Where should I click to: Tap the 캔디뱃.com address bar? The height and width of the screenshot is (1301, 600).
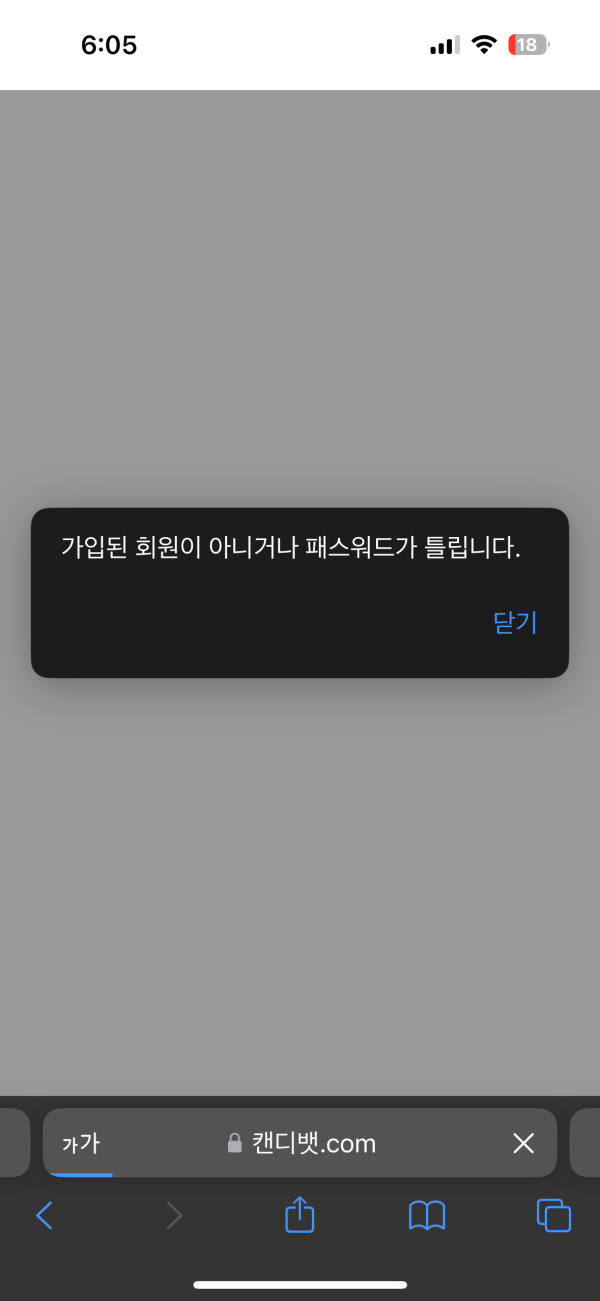pos(301,1143)
